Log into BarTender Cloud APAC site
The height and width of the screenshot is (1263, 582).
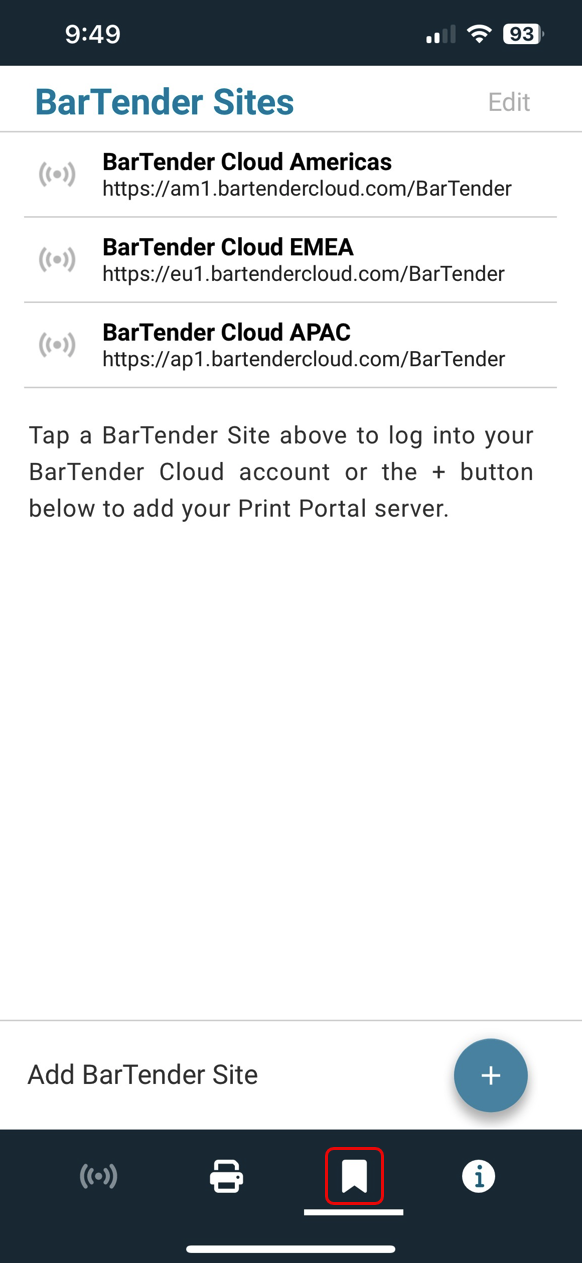point(290,345)
